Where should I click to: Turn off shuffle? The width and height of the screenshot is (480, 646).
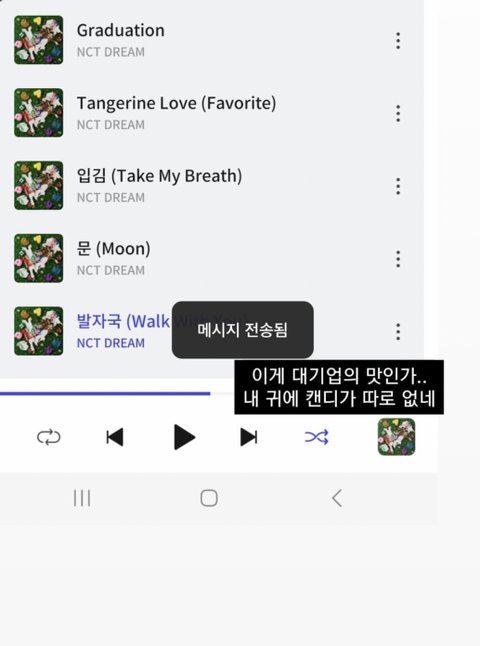[x=316, y=437]
